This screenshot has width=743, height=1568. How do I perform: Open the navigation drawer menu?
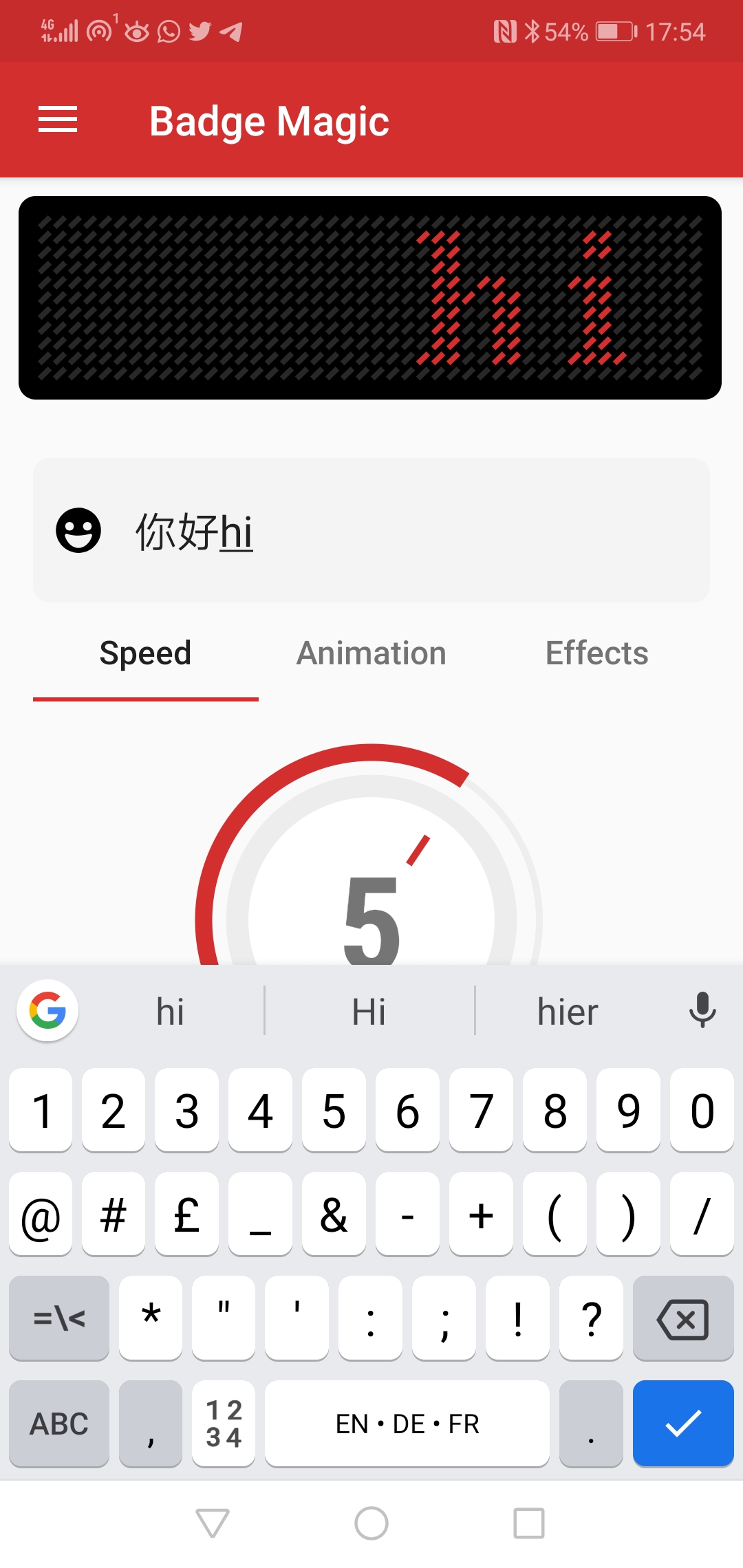58,120
